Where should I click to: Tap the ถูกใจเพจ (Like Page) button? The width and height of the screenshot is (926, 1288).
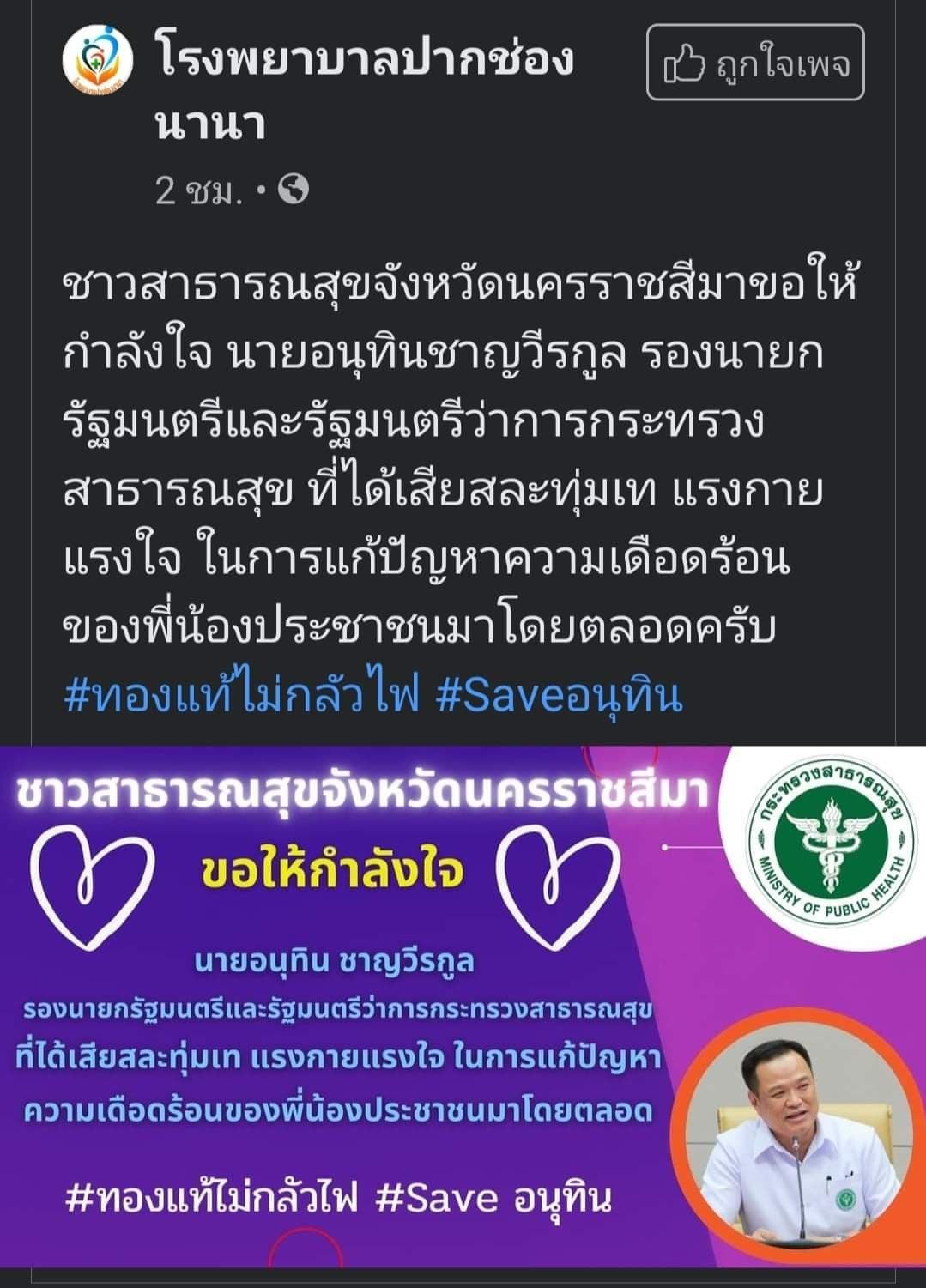coord(755,63)
